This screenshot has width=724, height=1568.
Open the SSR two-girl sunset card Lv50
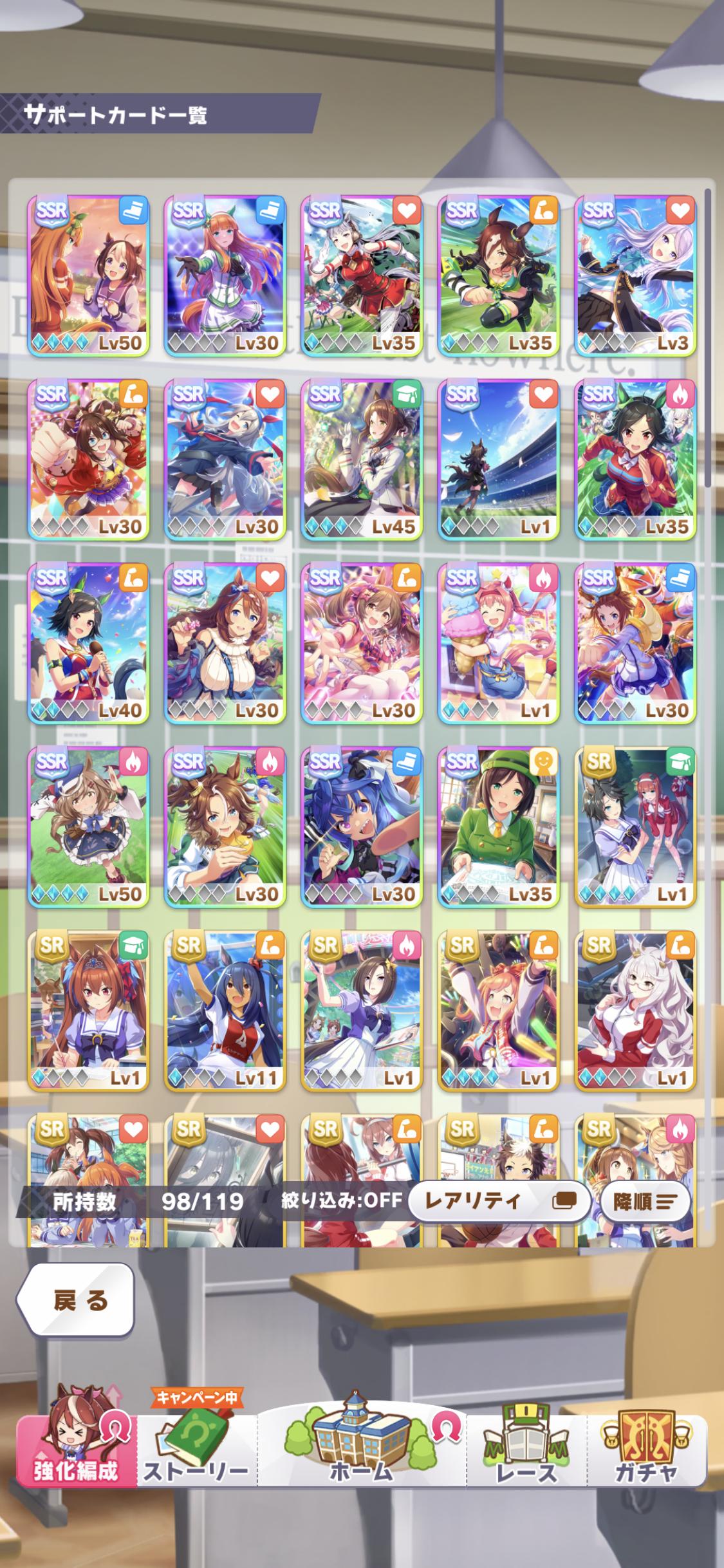(89, 275)
